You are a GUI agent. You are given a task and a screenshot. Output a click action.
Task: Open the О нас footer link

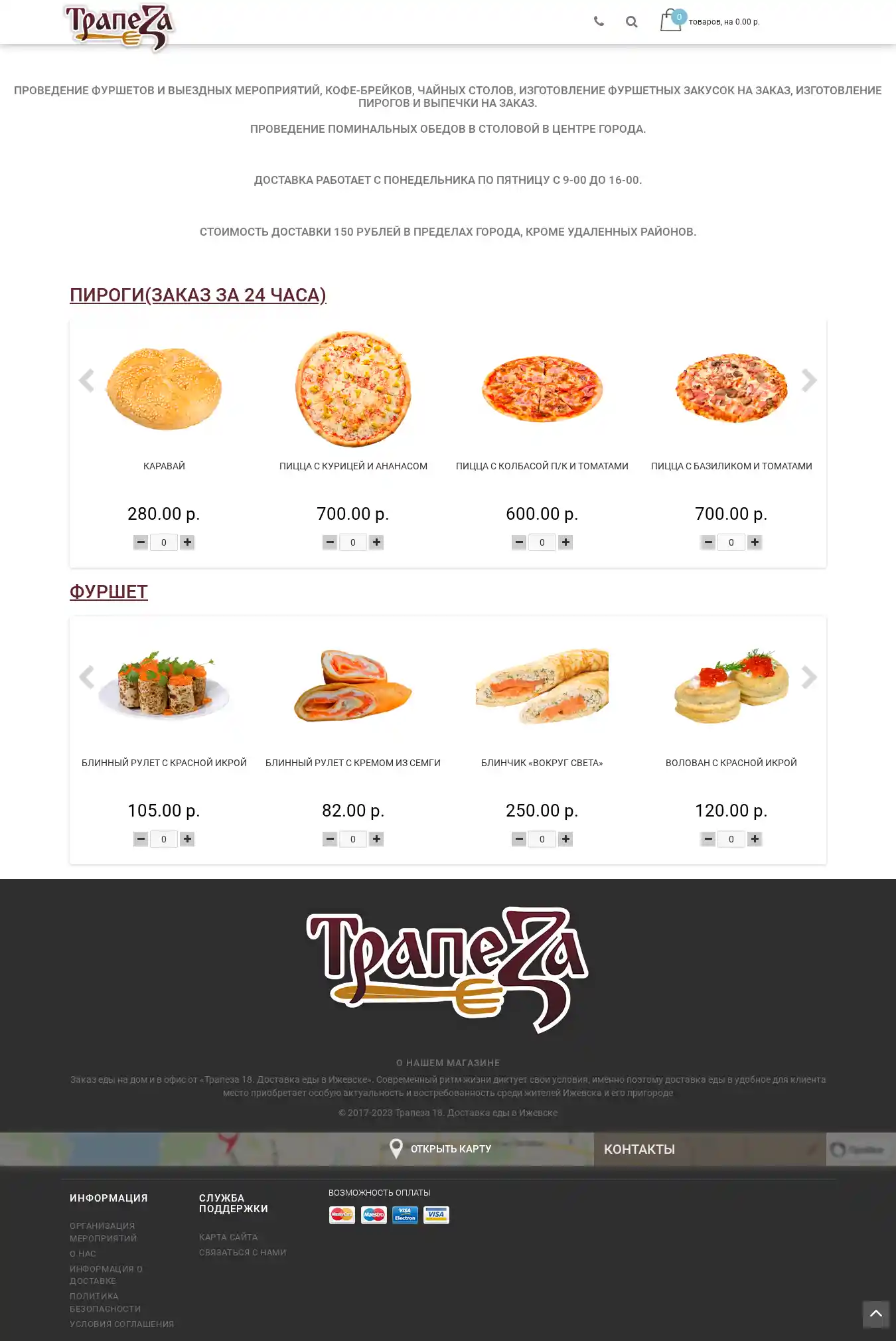tap(83, 1253)
